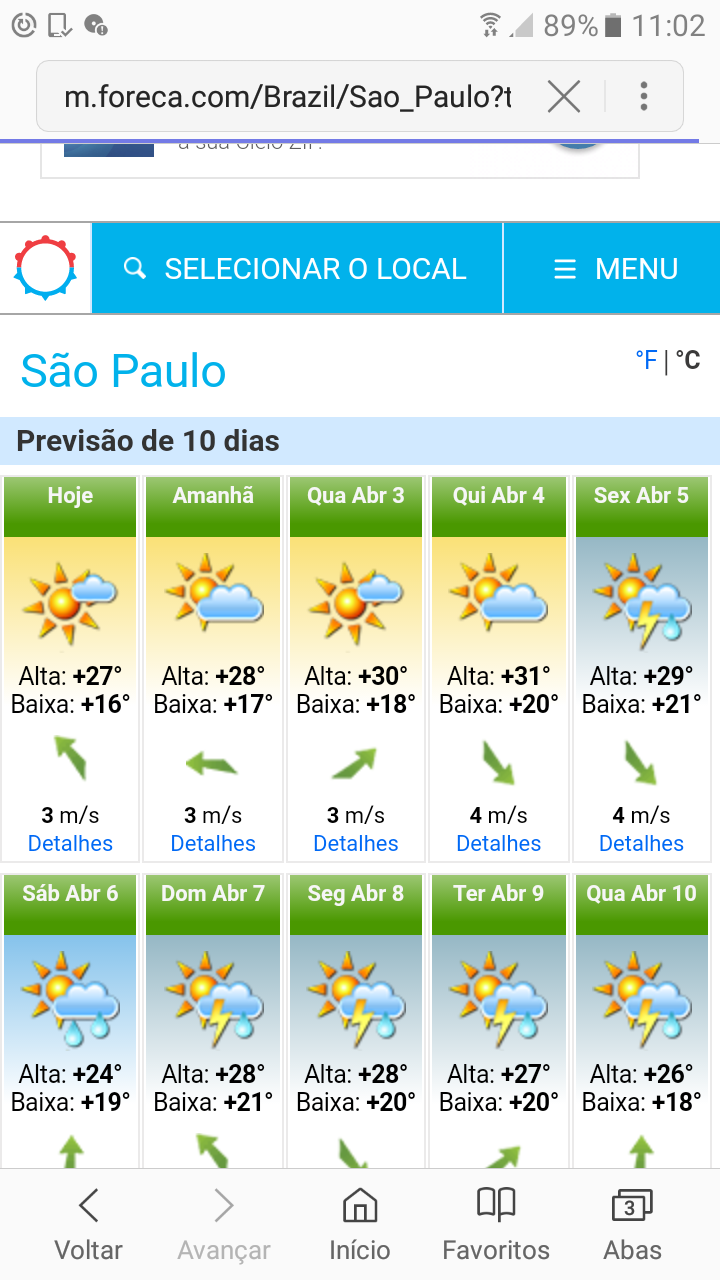Show open Abas tabs
The width and height of the screenshot is (720, 1280).
pos(632,1225)
